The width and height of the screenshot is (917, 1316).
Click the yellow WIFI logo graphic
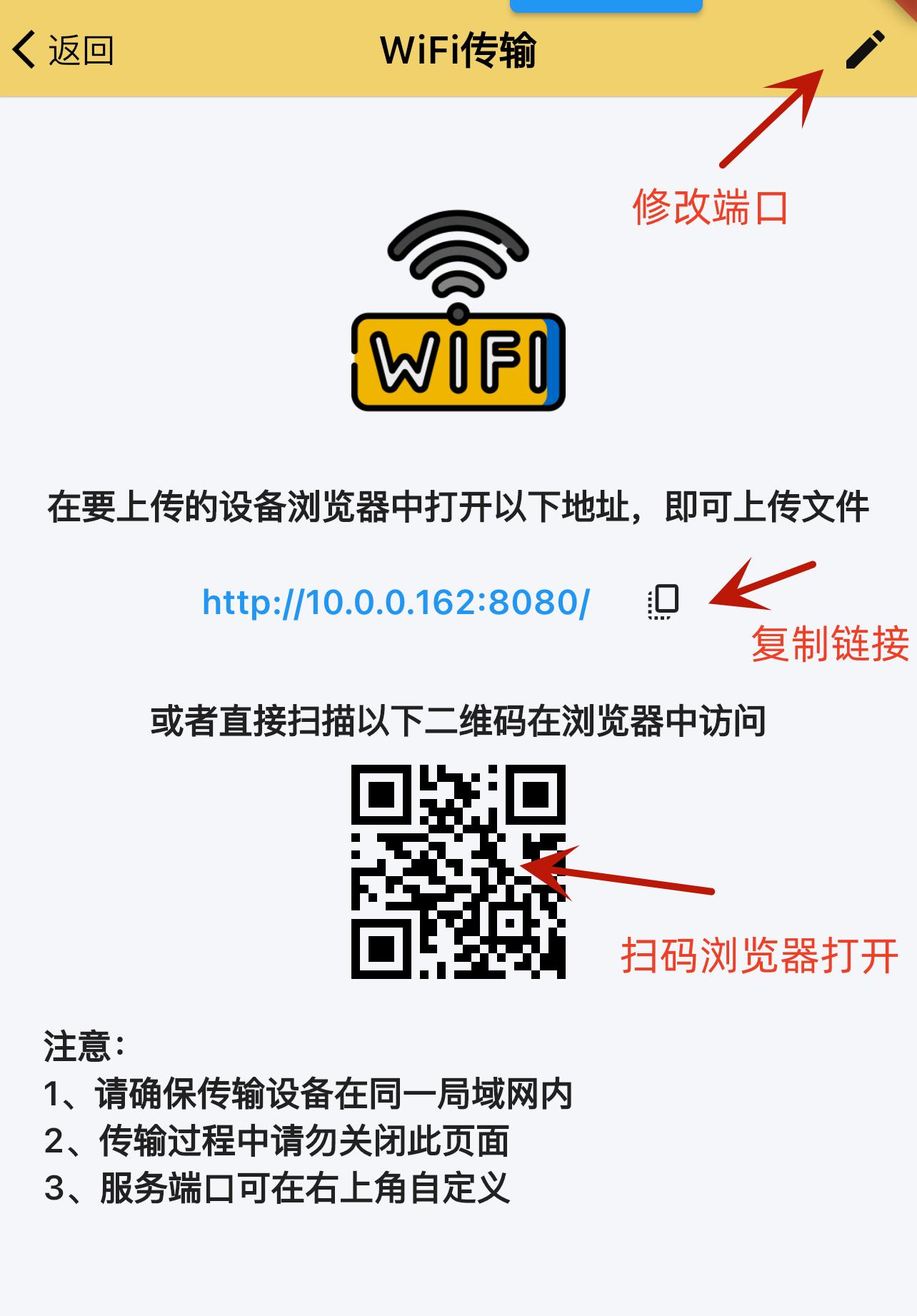click(457, 361)
